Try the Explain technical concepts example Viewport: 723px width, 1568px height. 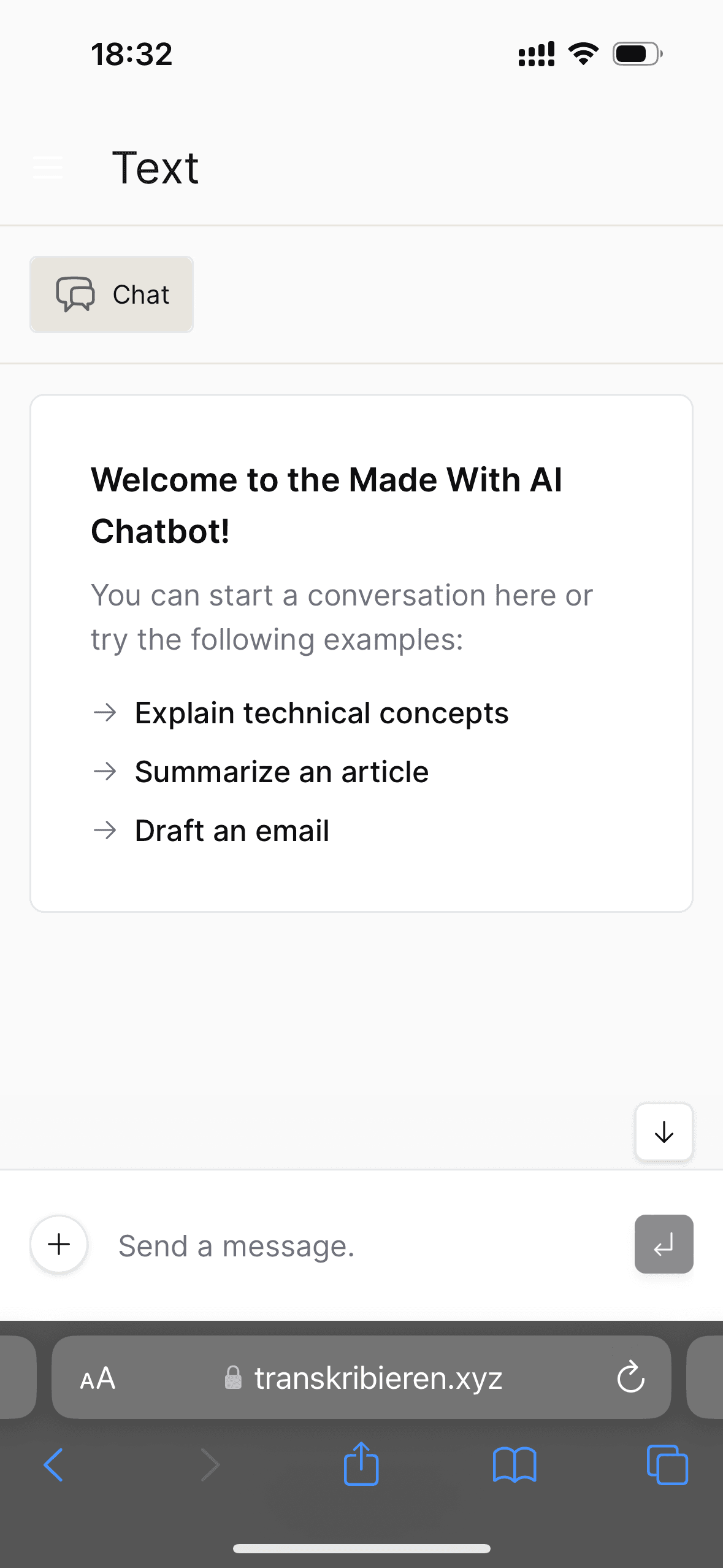pos(321,713)
